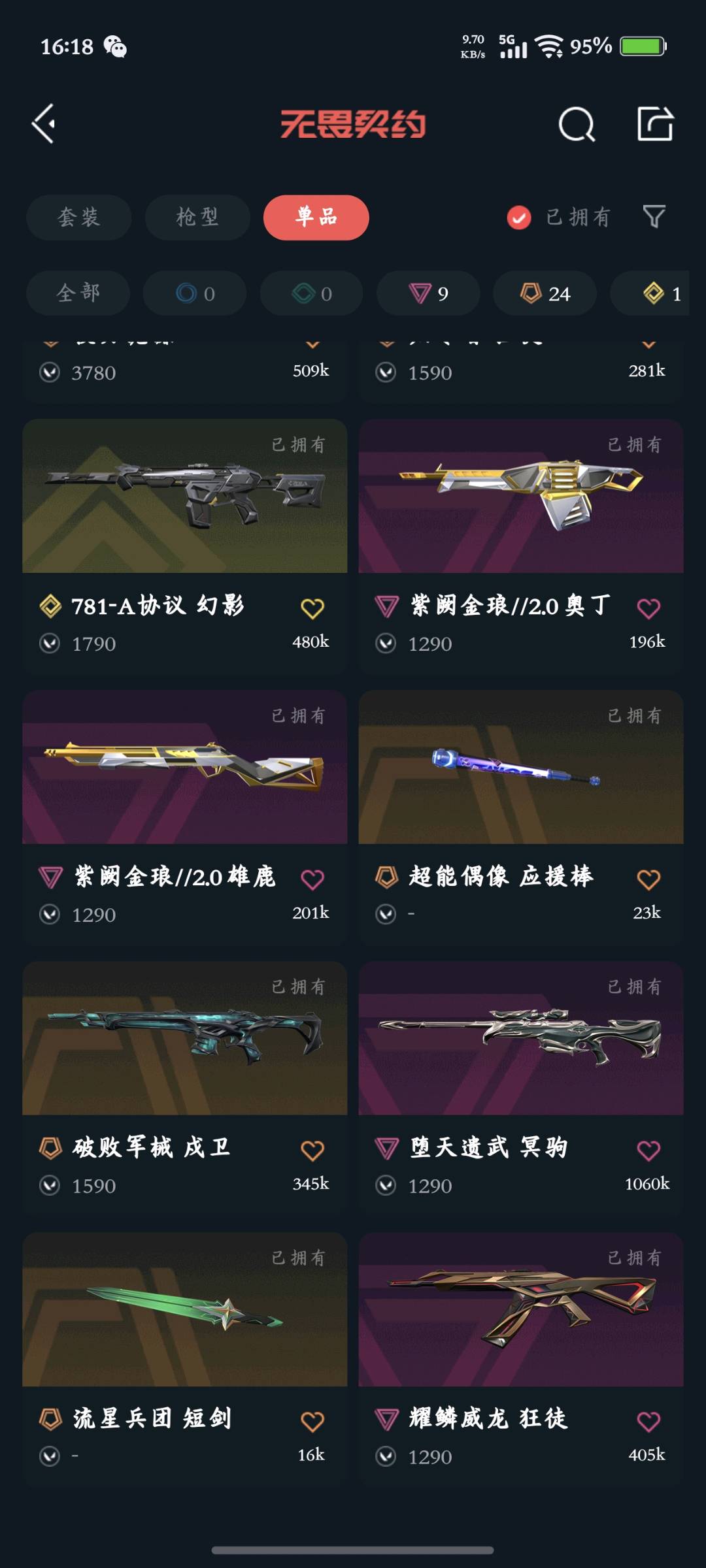The image size is (706, 1568).
Task: Switch to the 枪型 tab
Action: [x=197, y=217]
